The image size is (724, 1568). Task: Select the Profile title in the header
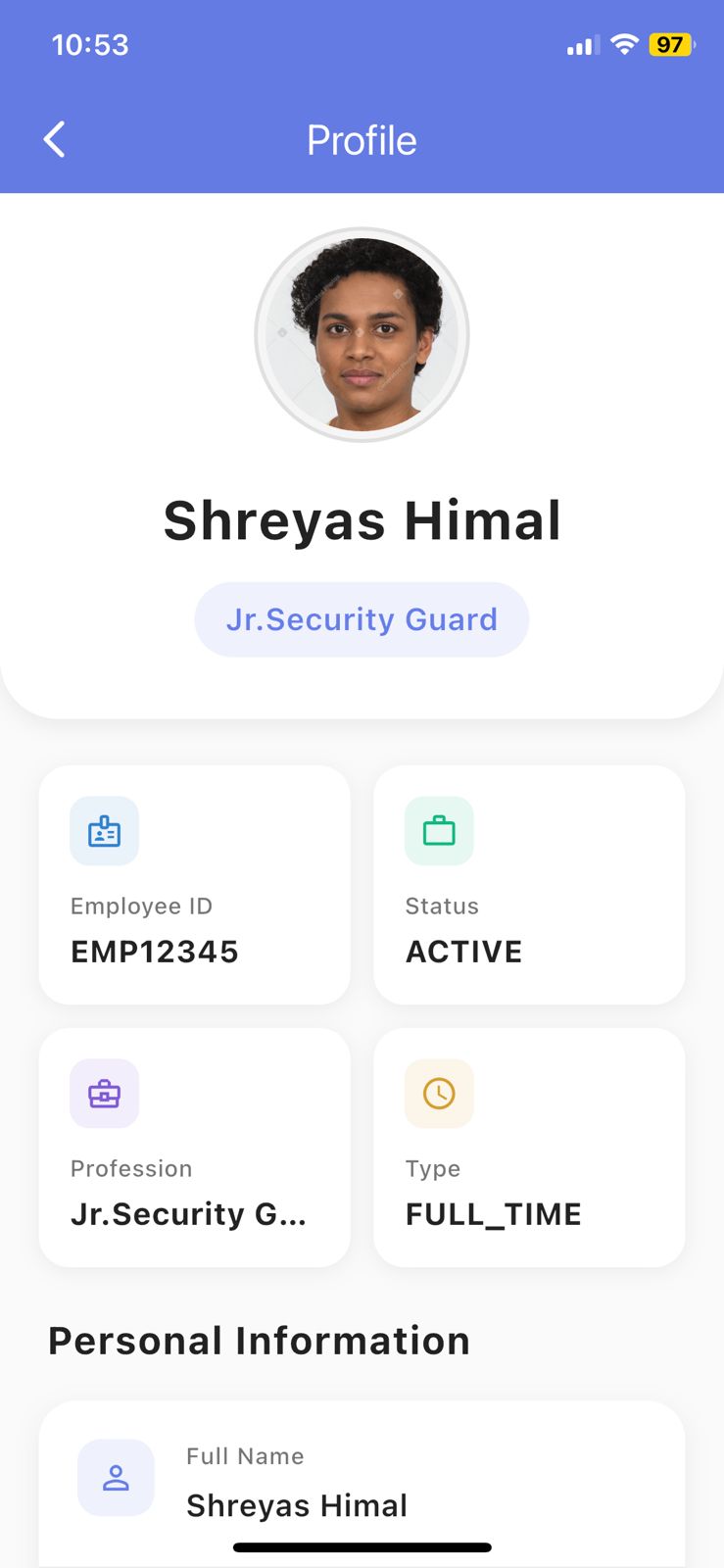[x=362, y=139]
